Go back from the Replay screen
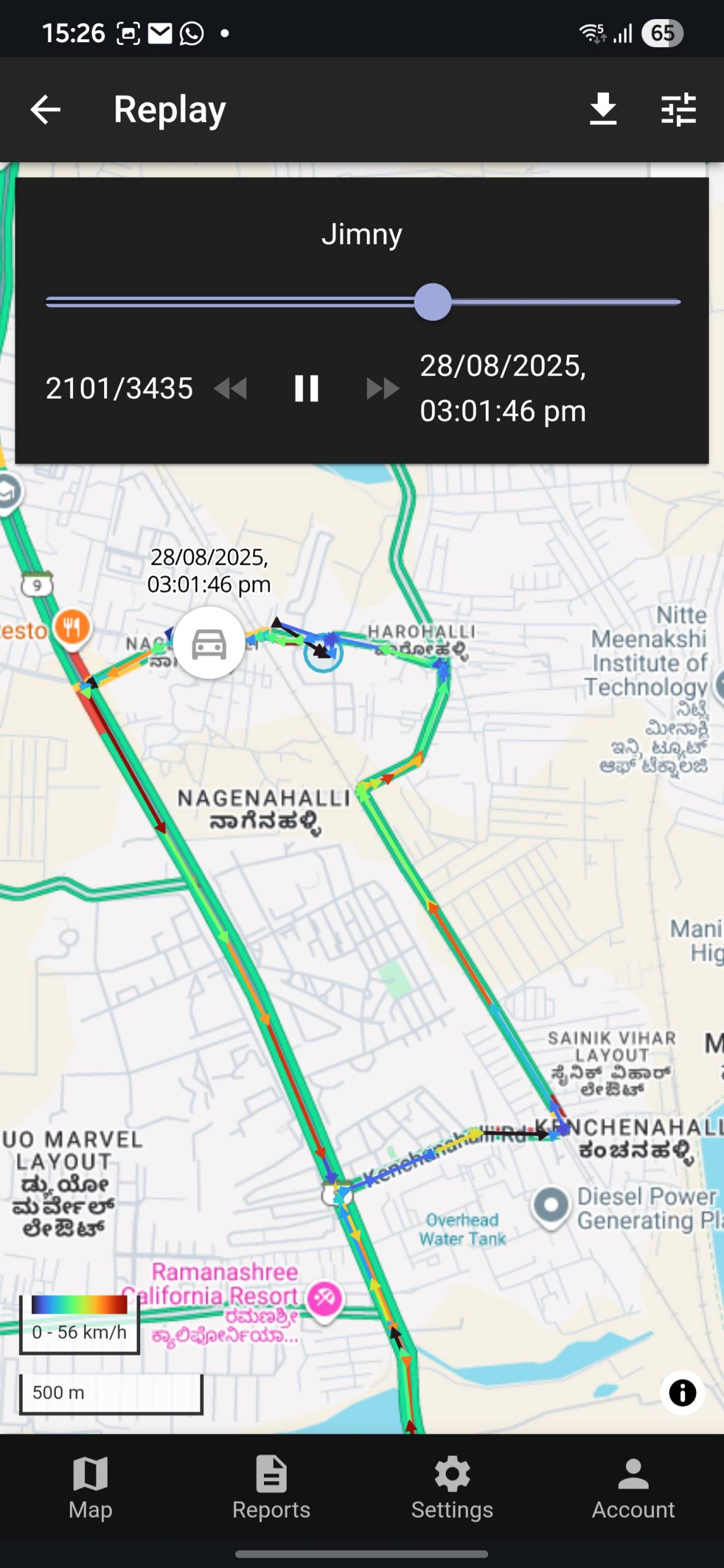This screenshot has height=1568, width=724. click(x=45, y=110)
